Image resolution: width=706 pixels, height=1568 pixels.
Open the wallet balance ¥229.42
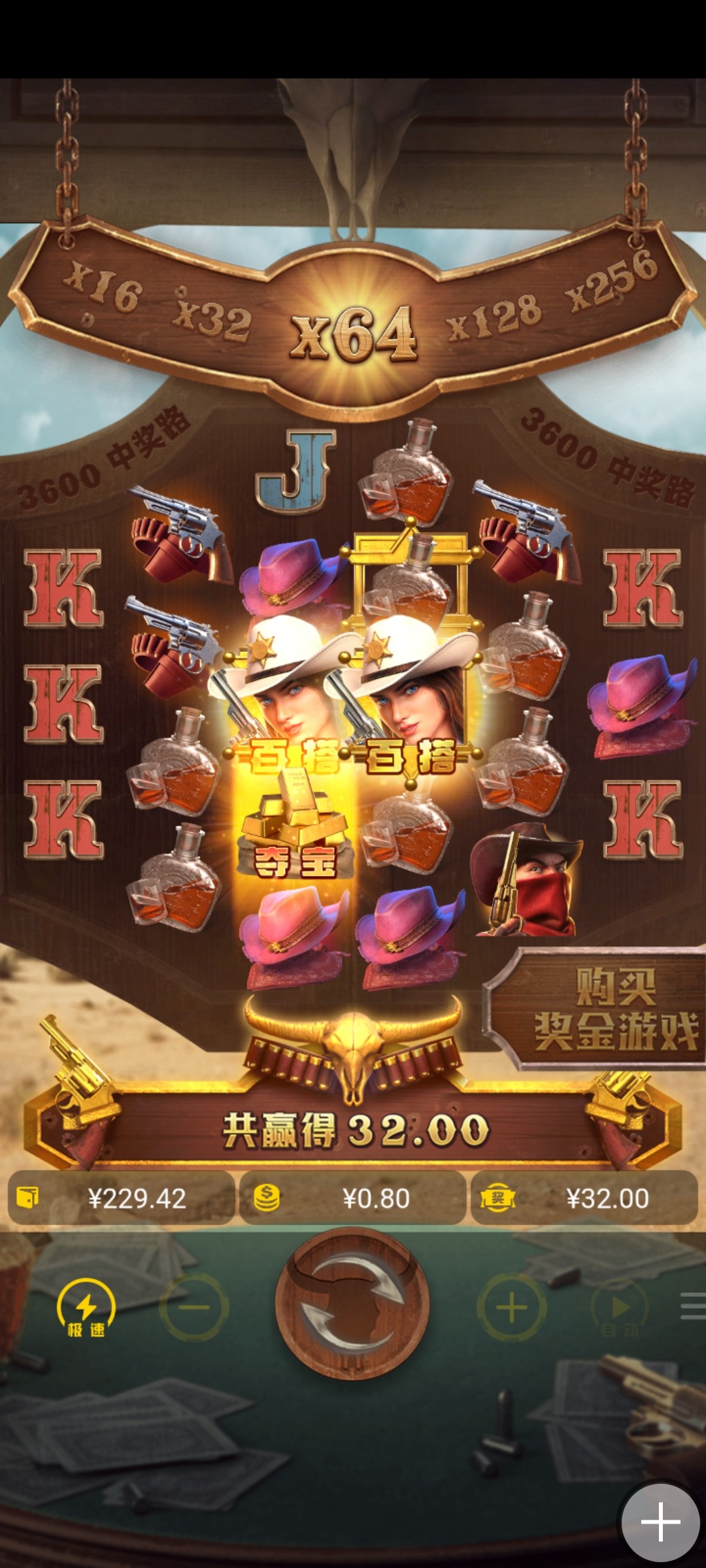pyautogui.click(x=121, y=1198)
